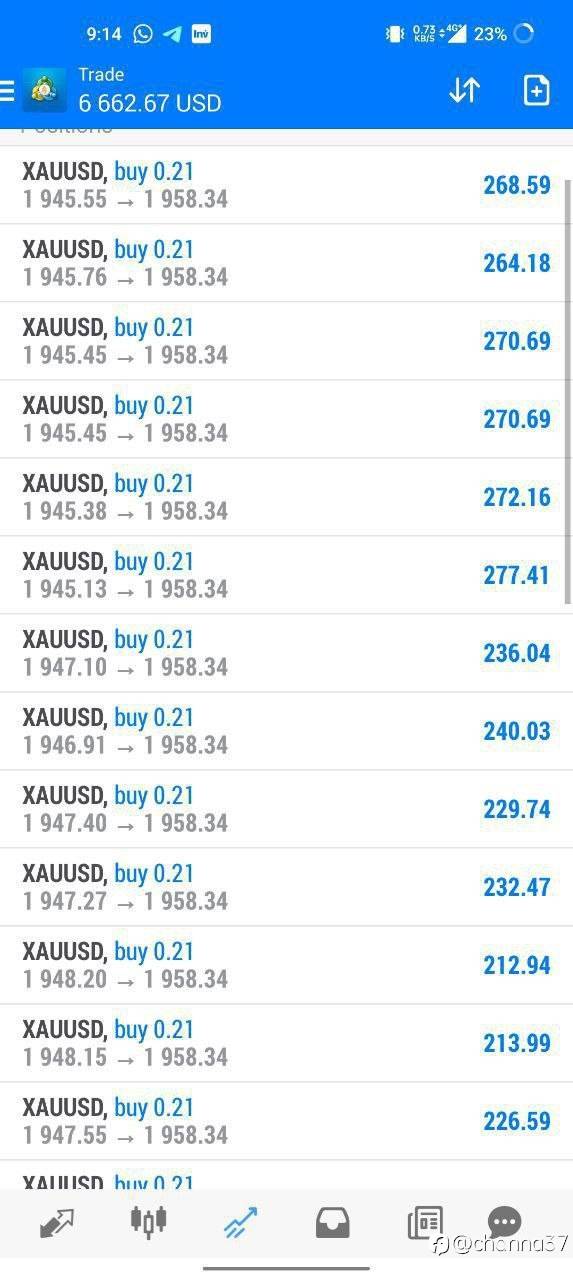The image size is (573, 1280).
Task: Open the position opened at 1 946.91
Action: point(286,731)
